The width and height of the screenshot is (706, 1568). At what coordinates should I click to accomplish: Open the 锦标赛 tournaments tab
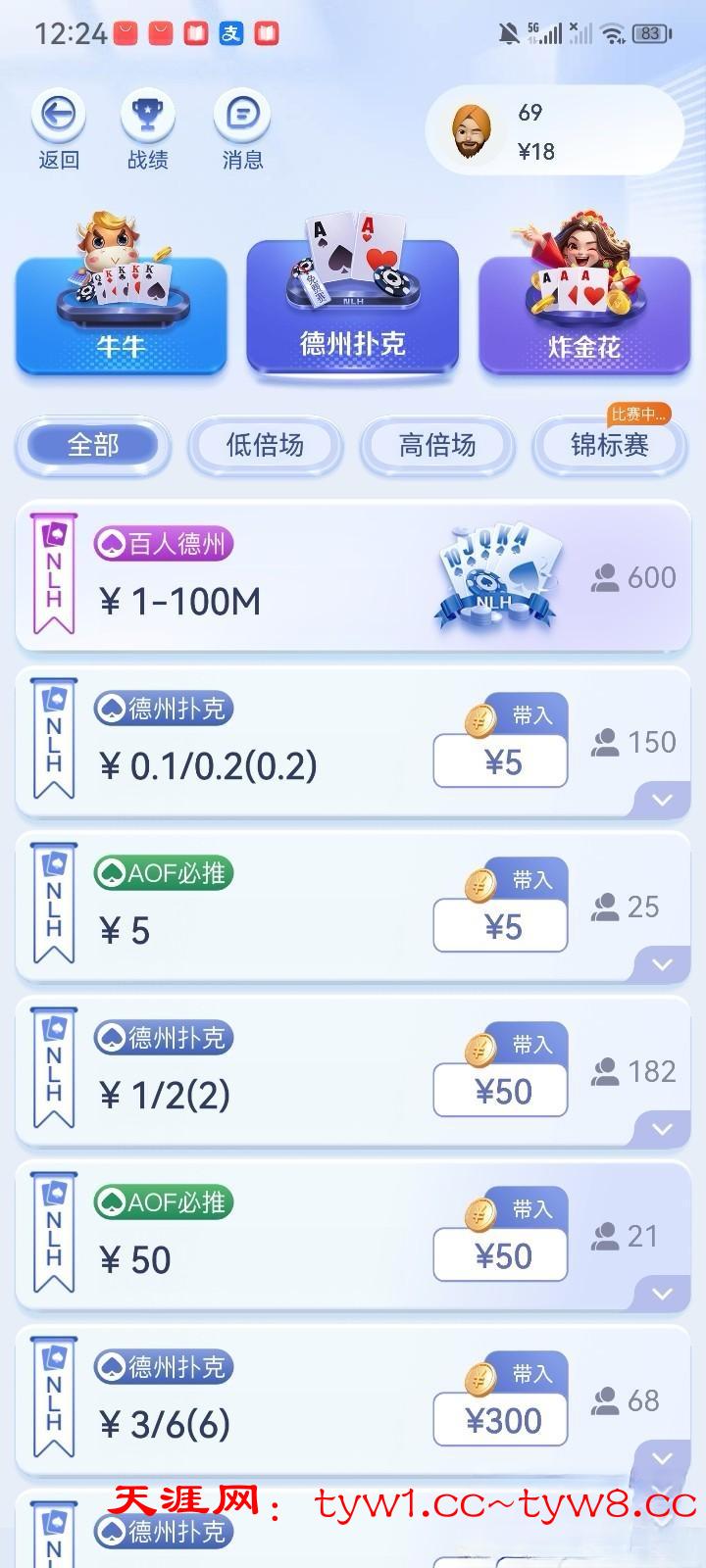pos(610,446)
